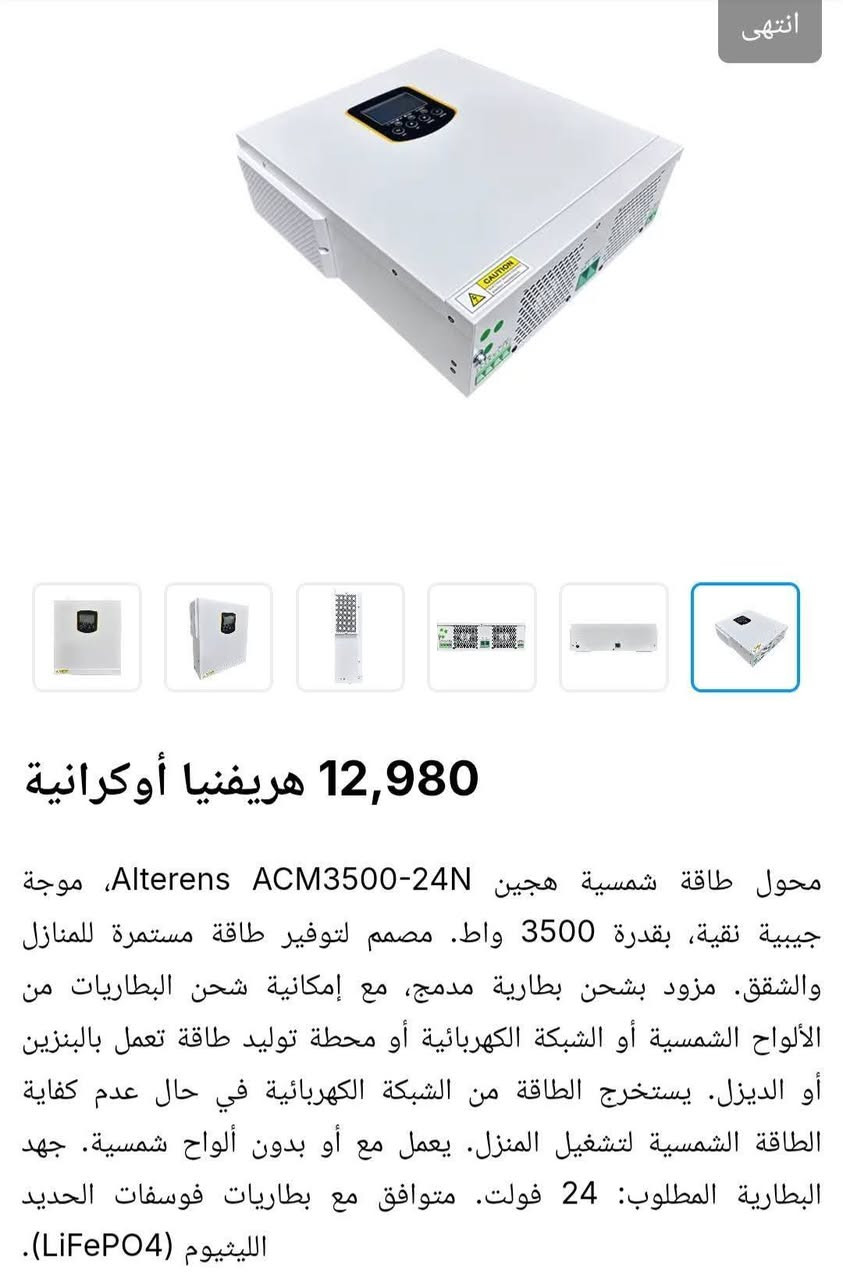Click the green terminal connector in the image
Image resolution: width=843 pixels, height=1287 pixels.
point(590,271)
